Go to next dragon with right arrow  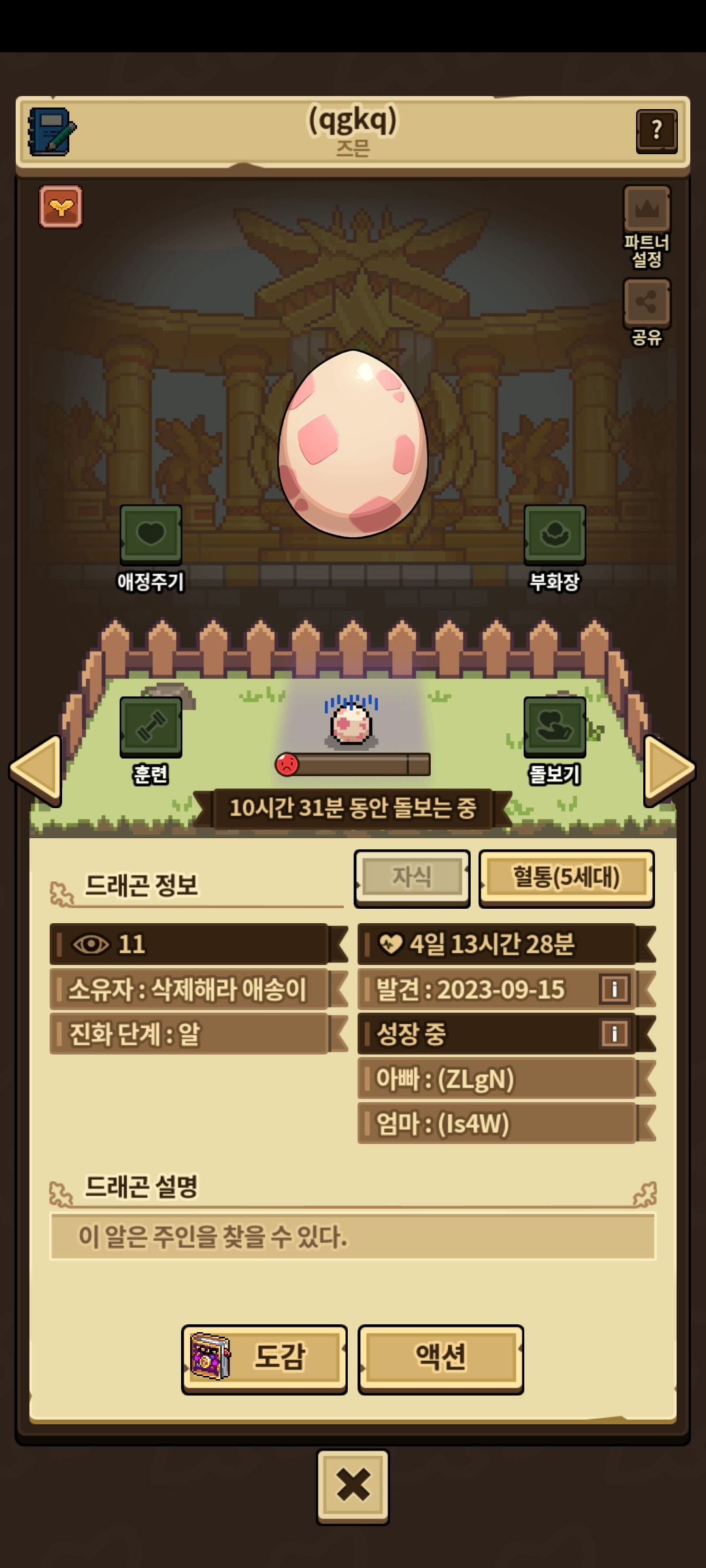(x=669, y=770)
